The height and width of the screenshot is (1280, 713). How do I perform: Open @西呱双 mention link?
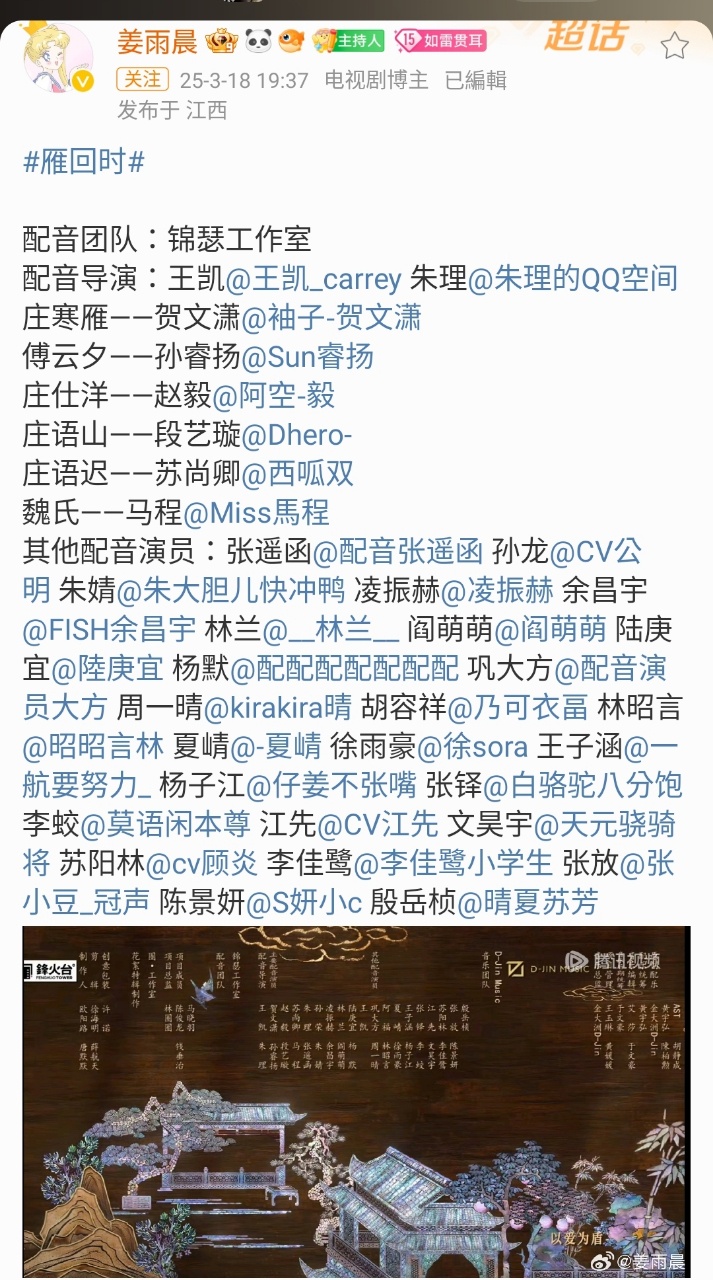pyautogui.click(x=297, y=473)
